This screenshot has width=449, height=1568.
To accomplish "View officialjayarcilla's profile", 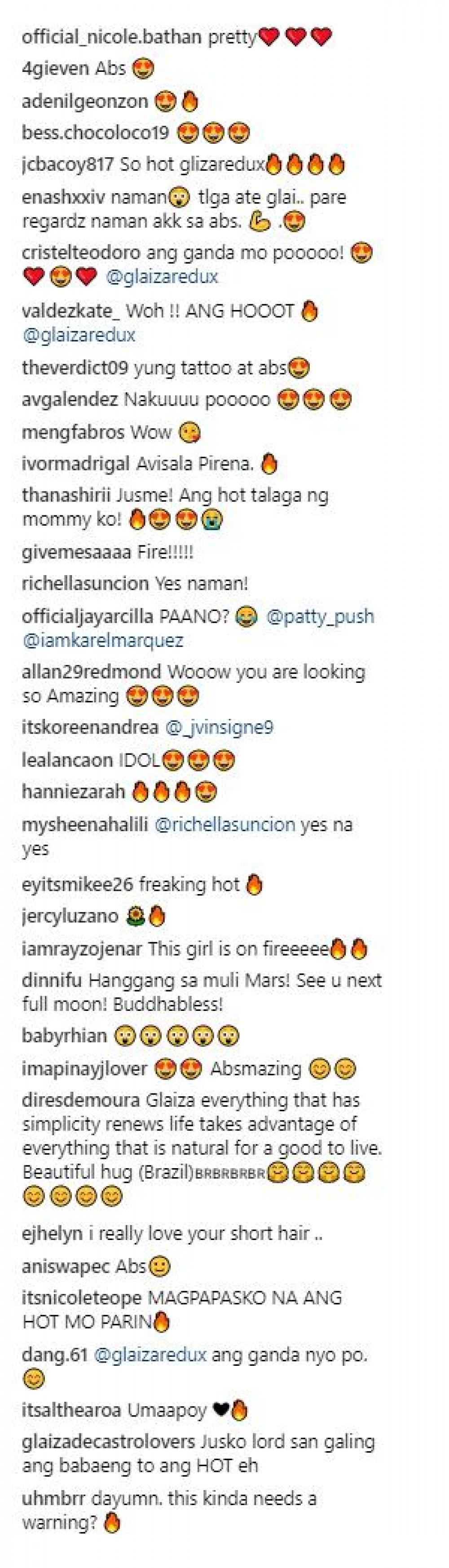I will click(x=87, y=616).
